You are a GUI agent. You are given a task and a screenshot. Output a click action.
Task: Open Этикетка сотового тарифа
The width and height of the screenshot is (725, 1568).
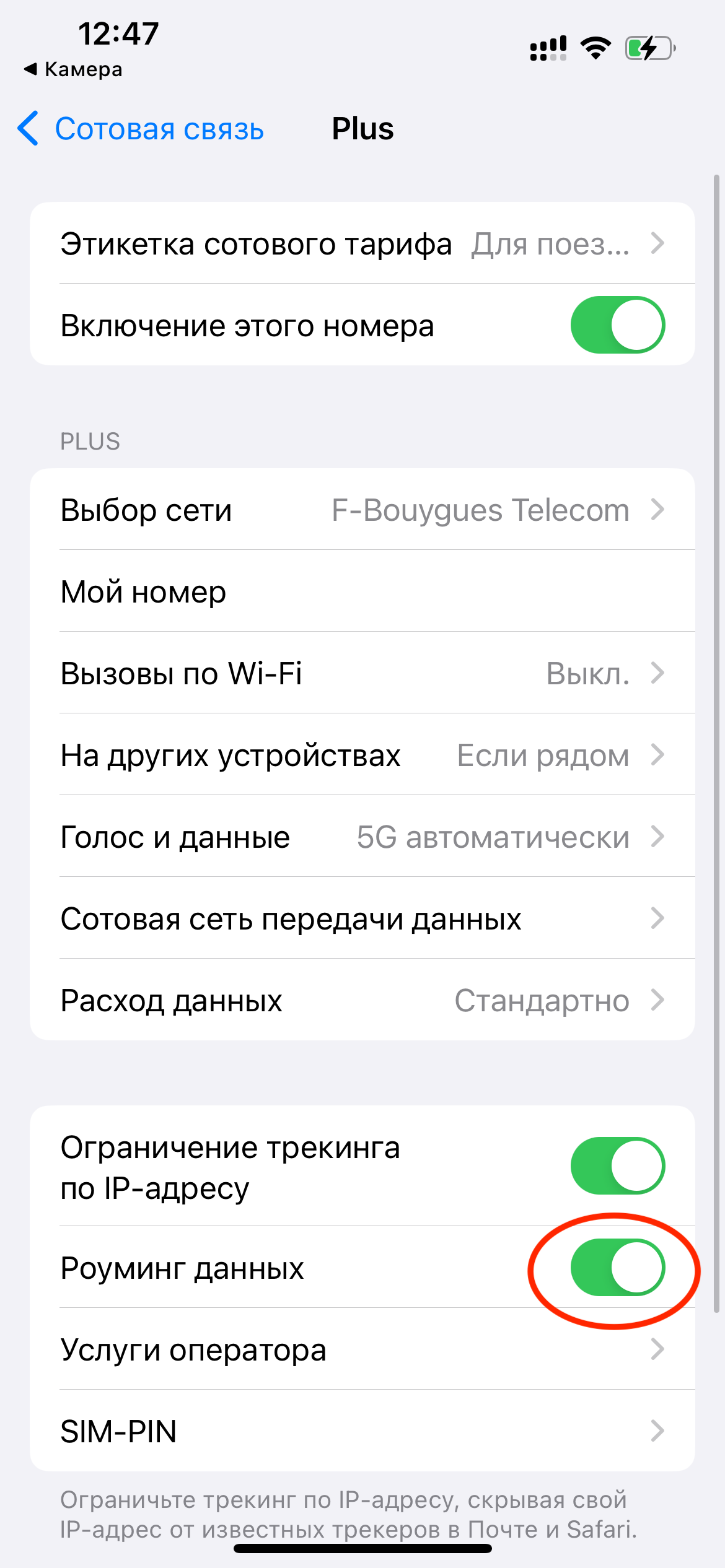click(362, 243)
